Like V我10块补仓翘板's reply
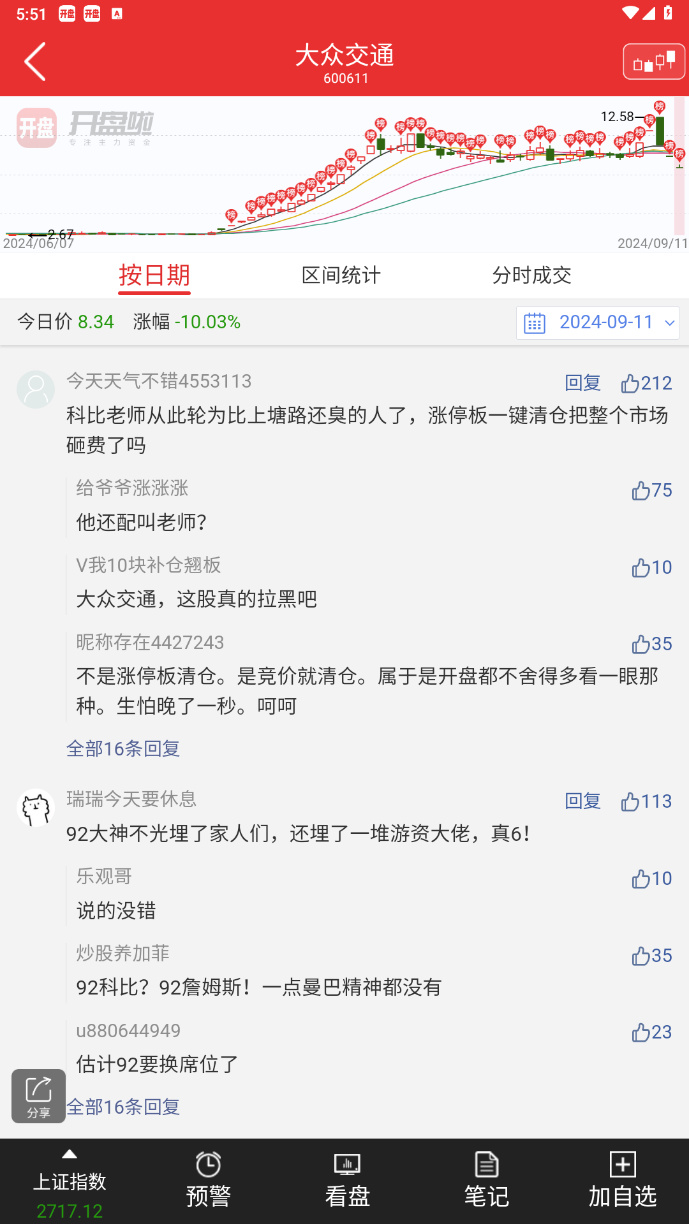The height and width of the screenshot is (1224, 689). coord(651,567)
